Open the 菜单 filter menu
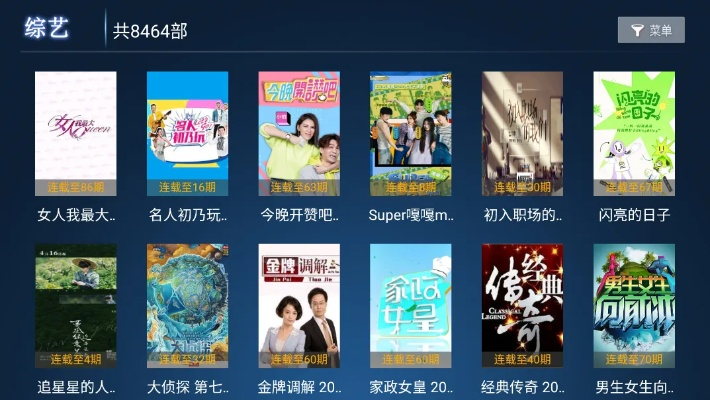Image resolution: width=710 pixels, height=400 pixels. (651, 30)
